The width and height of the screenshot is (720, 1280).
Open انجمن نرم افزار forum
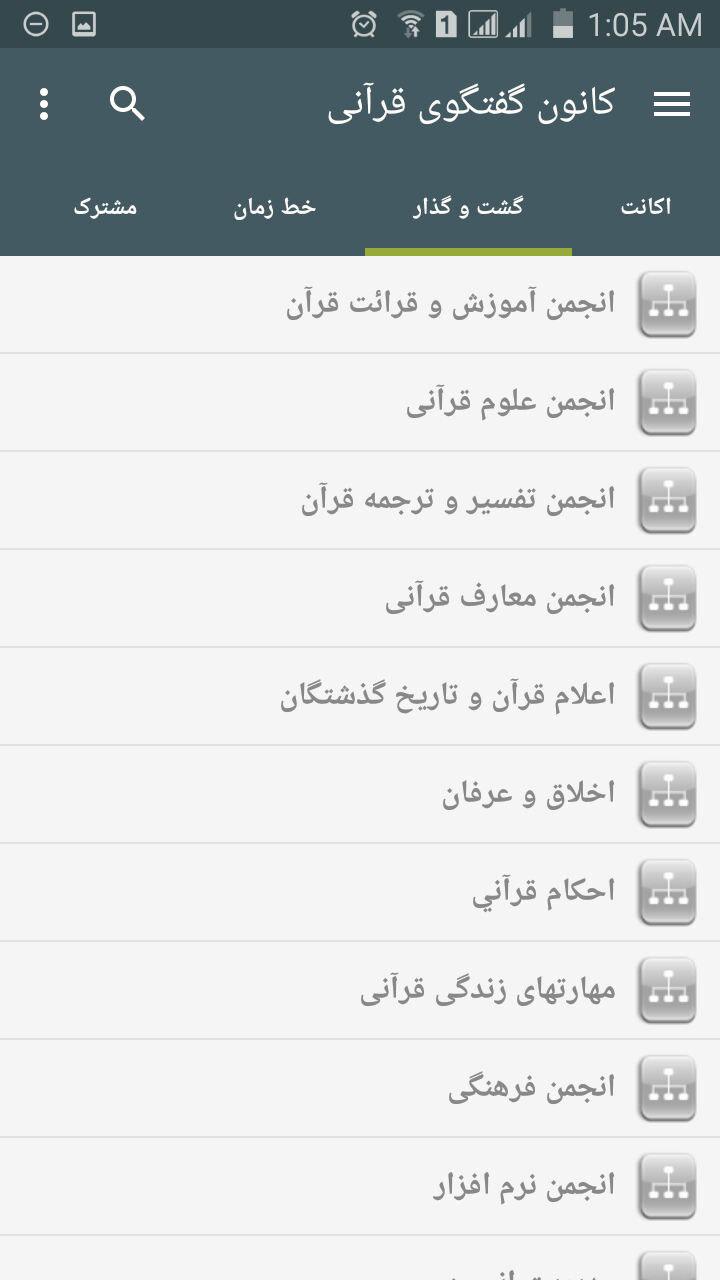point(360,1186)
